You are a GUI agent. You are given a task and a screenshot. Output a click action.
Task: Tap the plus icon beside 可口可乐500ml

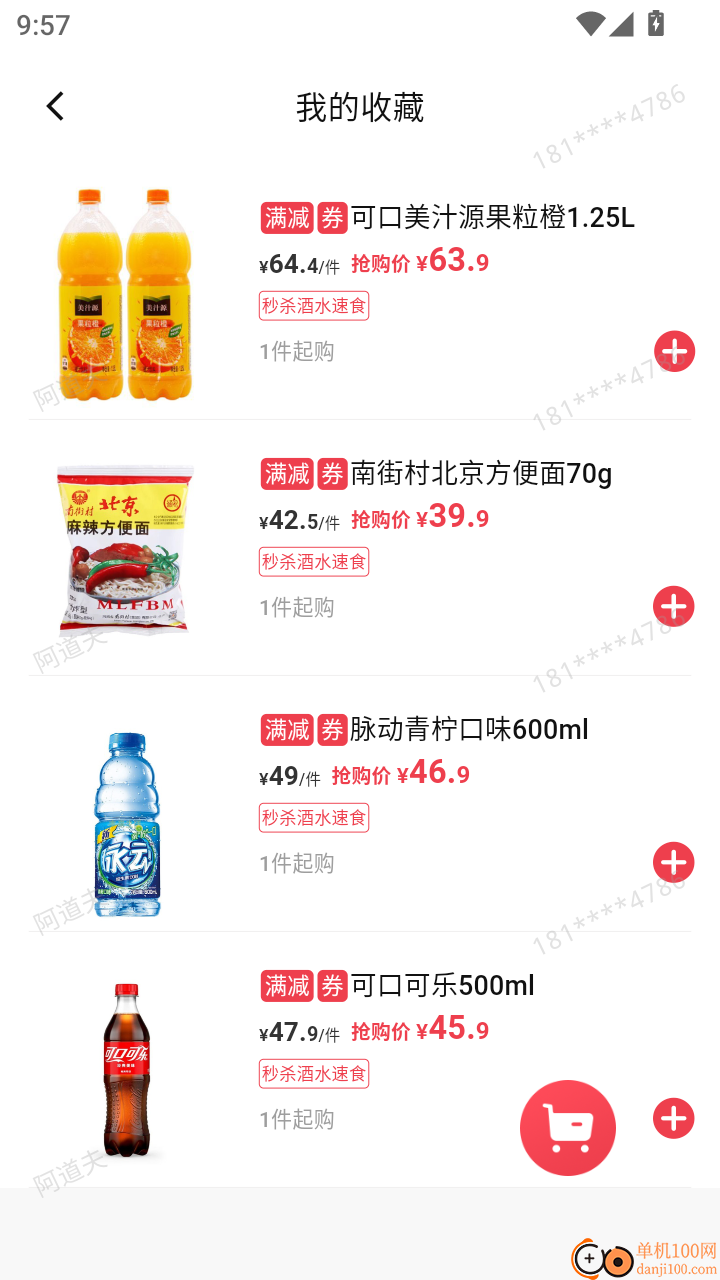[673, 1118]
